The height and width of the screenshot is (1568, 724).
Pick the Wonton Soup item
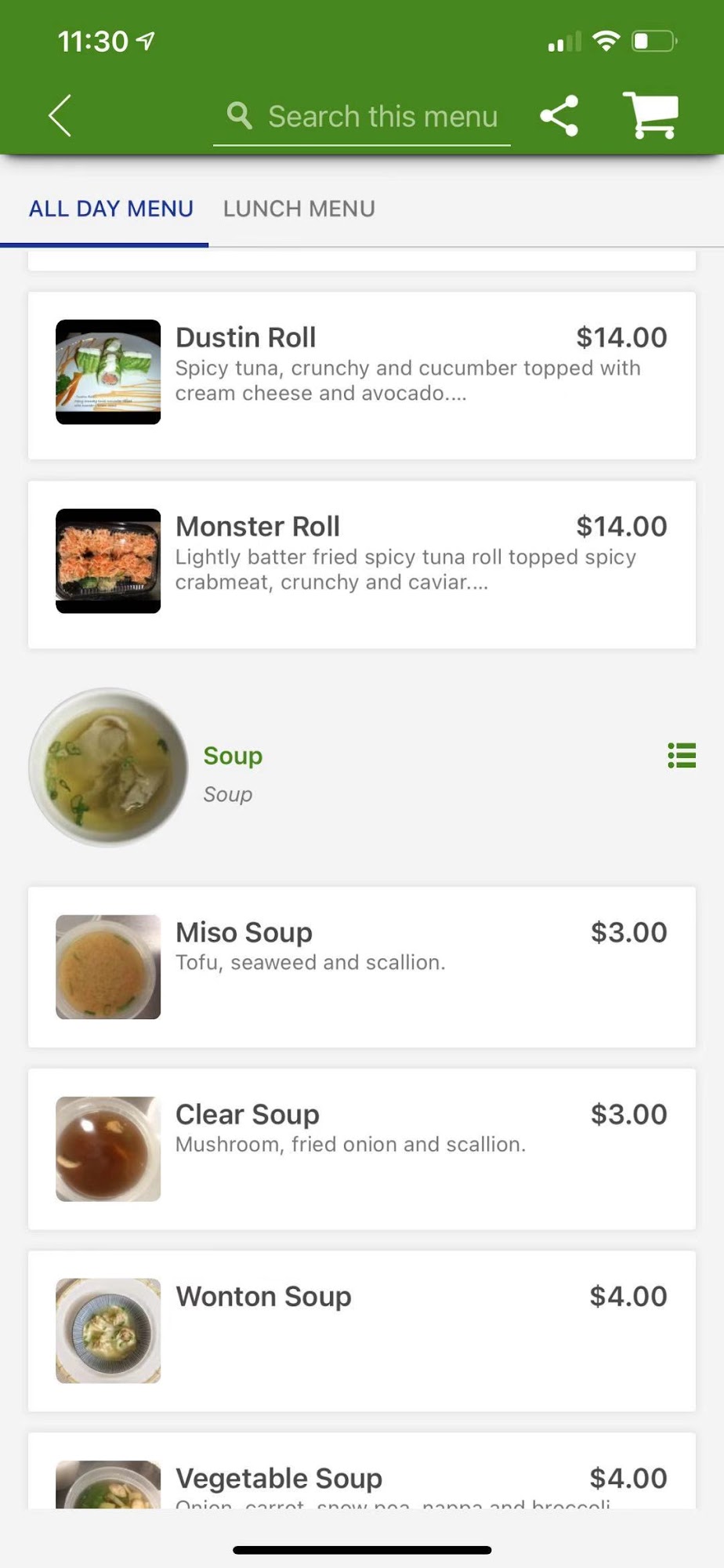point(362,1330)
